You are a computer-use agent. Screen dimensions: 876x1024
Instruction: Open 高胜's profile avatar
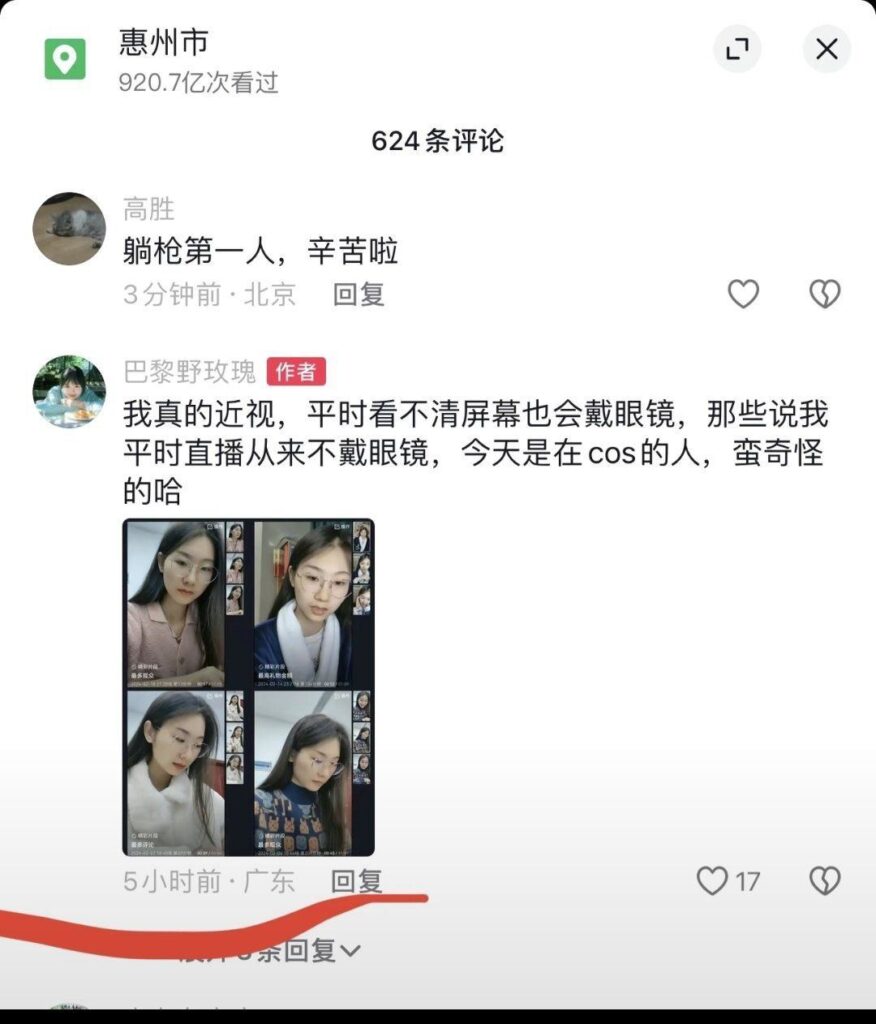tap(69, 229)
